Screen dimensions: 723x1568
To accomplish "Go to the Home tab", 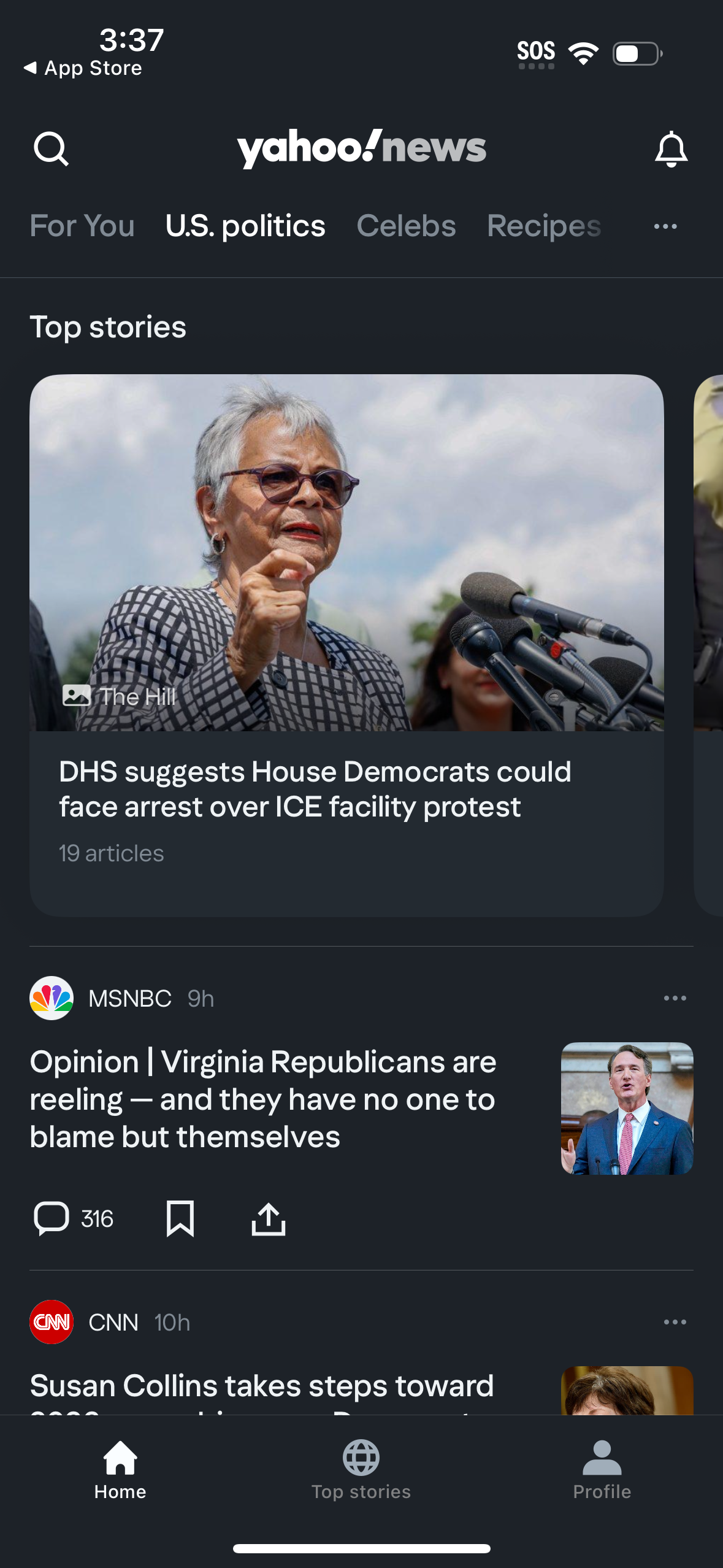I will pos(120,1470).
